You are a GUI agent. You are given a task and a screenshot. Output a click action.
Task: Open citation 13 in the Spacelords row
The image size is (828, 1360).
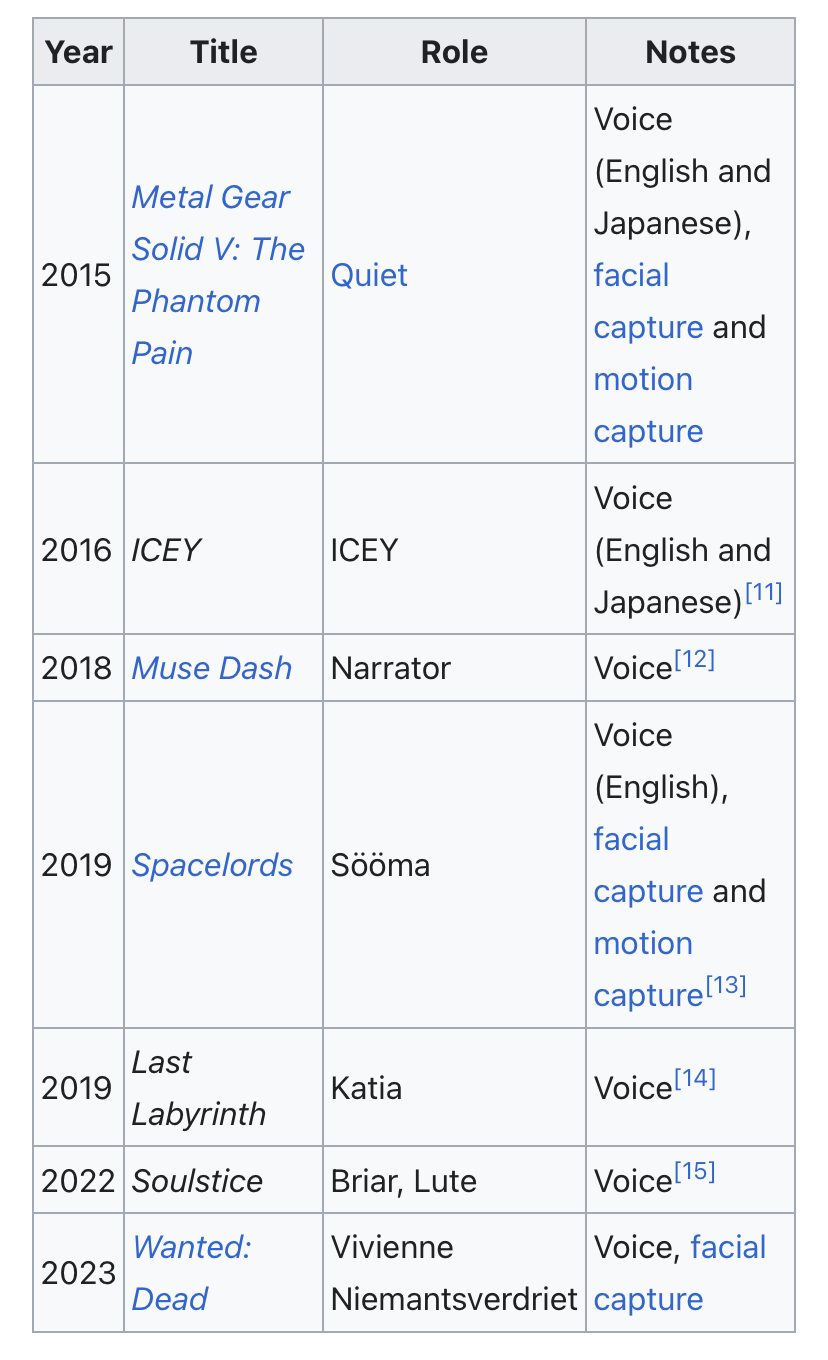coord(726,985)
